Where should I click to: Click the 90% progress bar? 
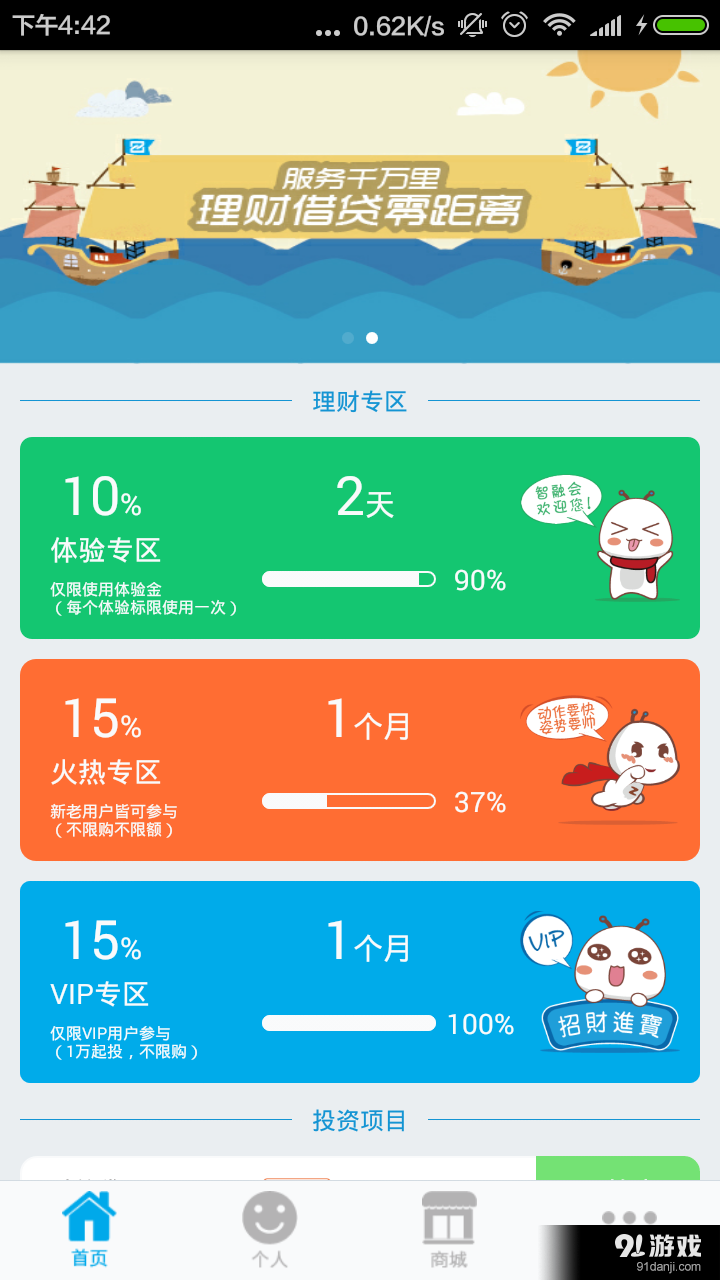(348, 578)
